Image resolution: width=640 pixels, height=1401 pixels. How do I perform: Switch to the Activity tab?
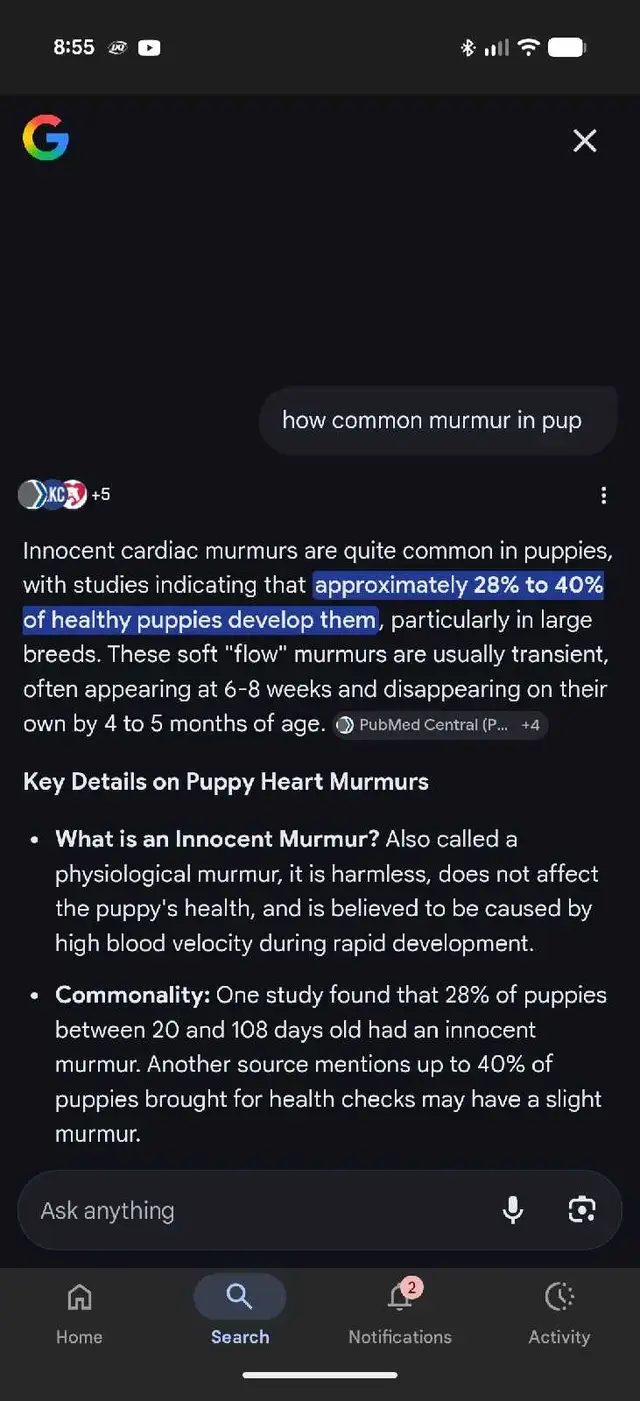coord(559,1312)
